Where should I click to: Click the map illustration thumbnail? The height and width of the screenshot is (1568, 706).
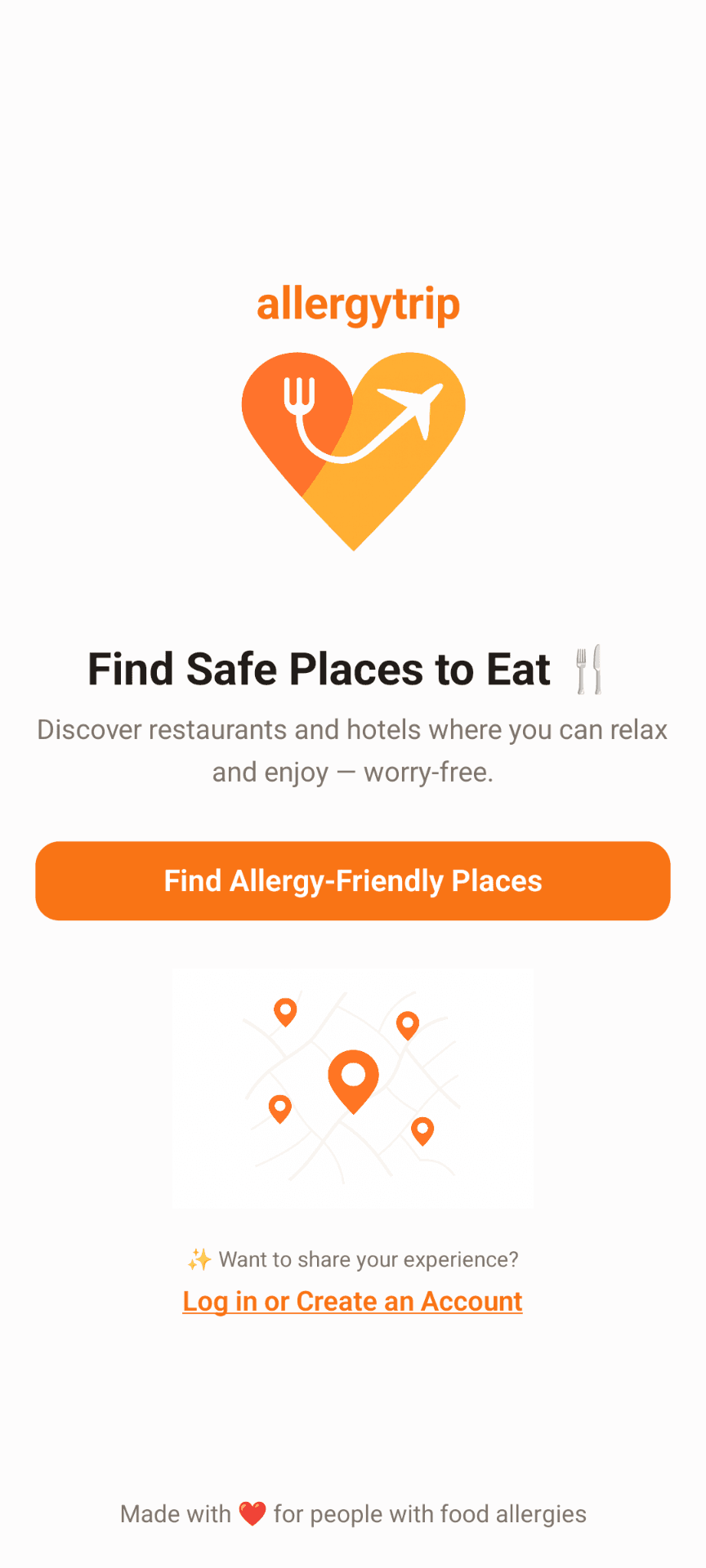click(x=353, y=1088)
